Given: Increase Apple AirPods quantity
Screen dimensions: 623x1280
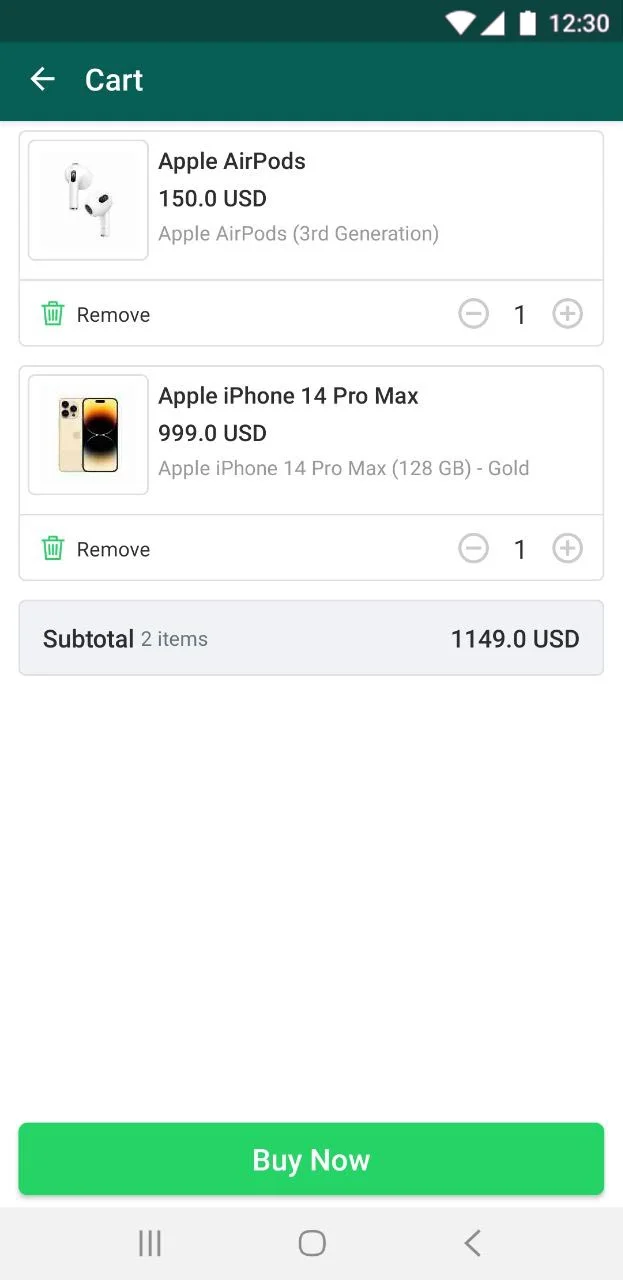Looking at the screenshot, I should pos(567,314).
